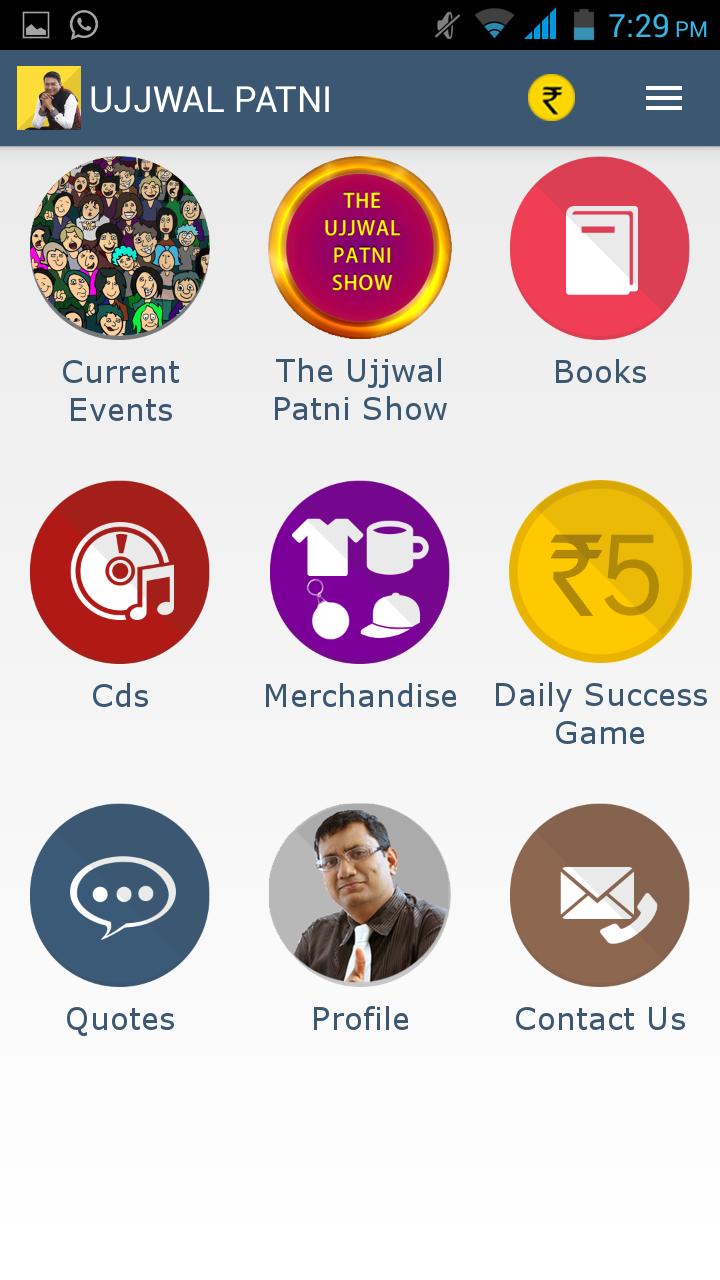Image resolution: width=720 pixels, height=1280 pixels.
Task: Click the Books label text
Action: (x=599, y=372)
